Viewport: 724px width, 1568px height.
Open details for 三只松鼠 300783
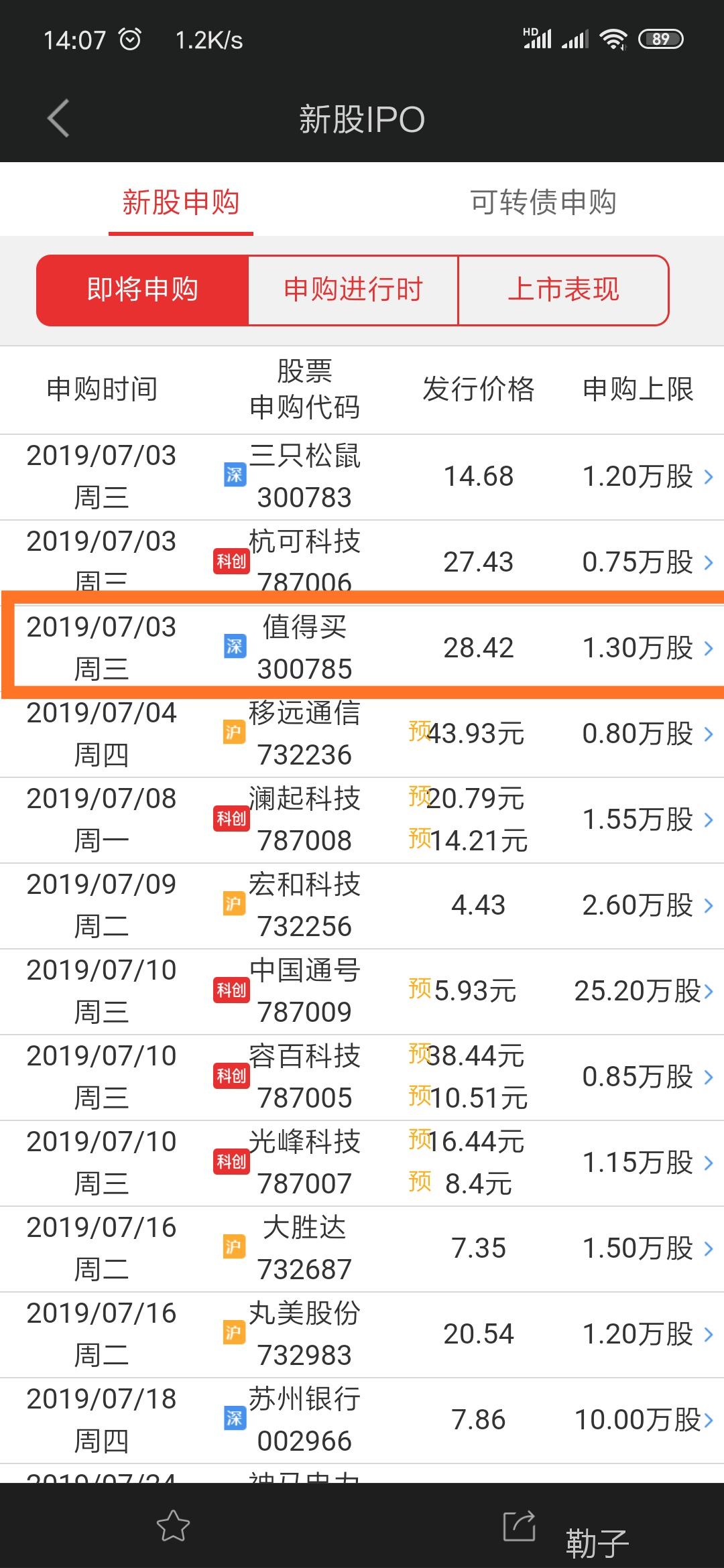coord(362,476)
